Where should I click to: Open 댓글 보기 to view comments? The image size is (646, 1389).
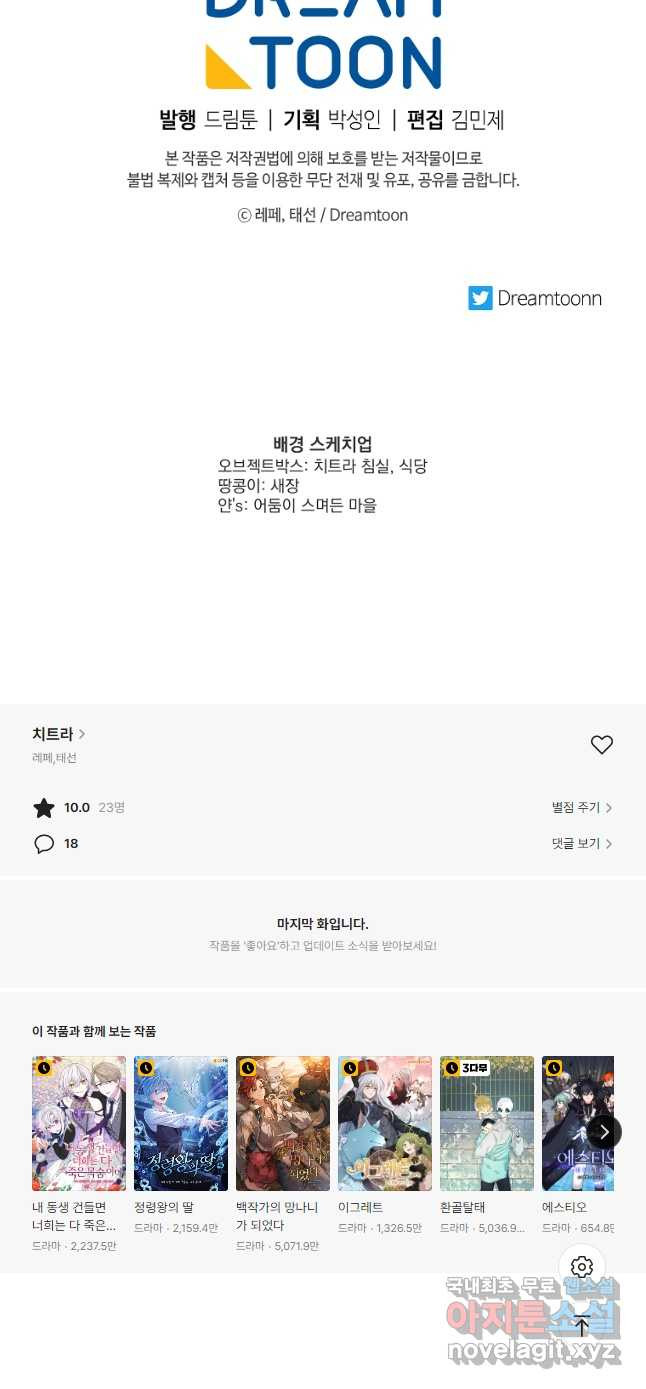(581, 844)
